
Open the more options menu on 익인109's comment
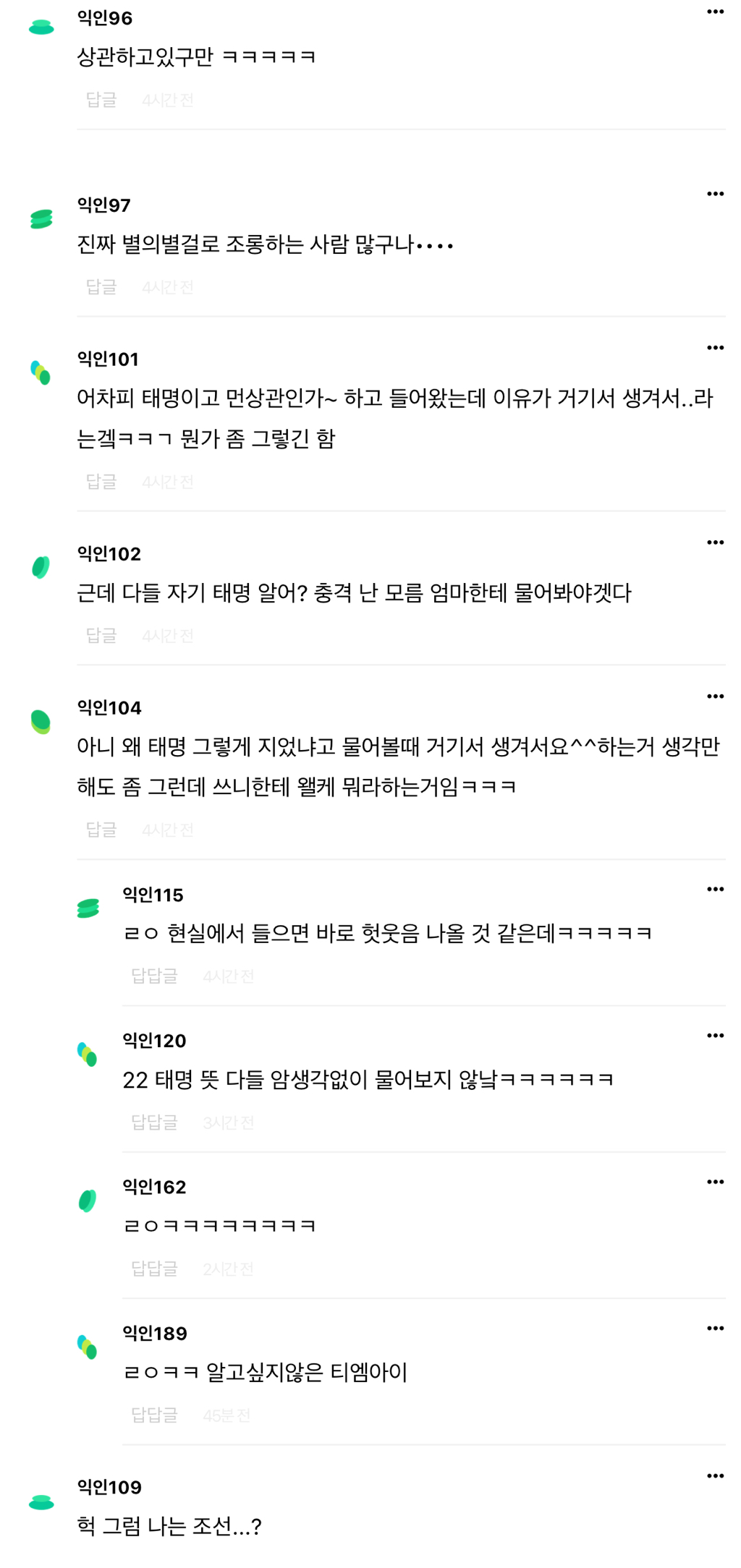click(715, 1476)
